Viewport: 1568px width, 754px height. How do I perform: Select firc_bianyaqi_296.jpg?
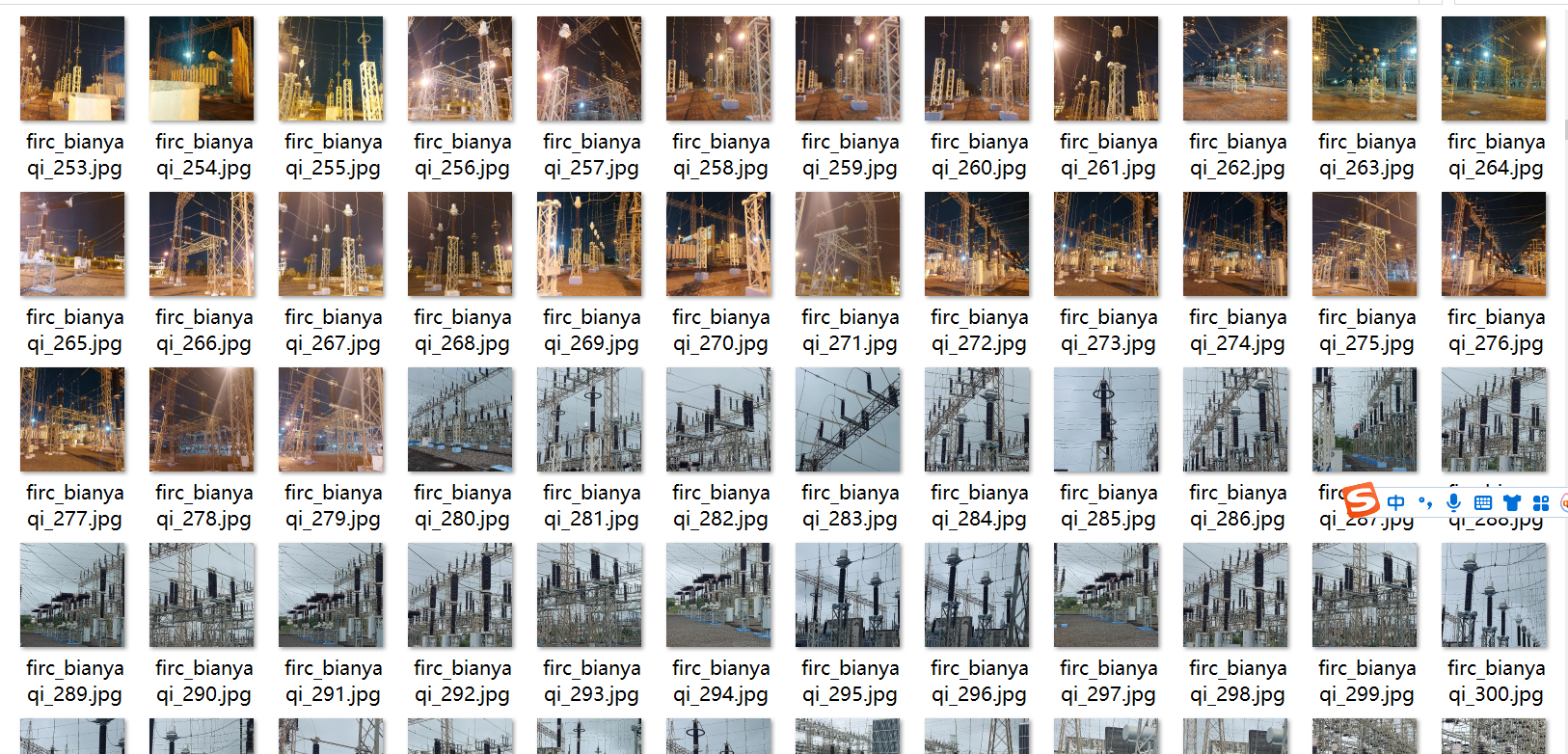977,596
